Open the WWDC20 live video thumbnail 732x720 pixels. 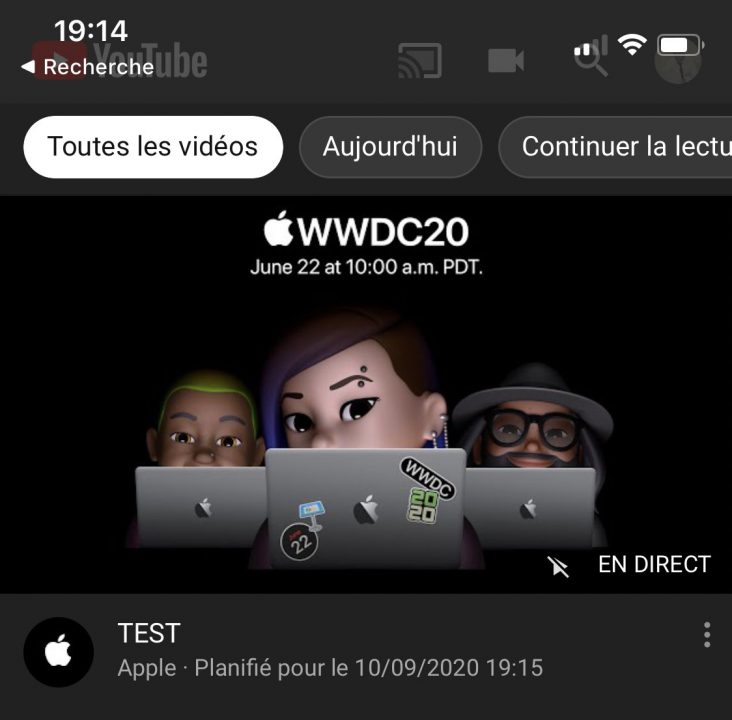[366, 394]
